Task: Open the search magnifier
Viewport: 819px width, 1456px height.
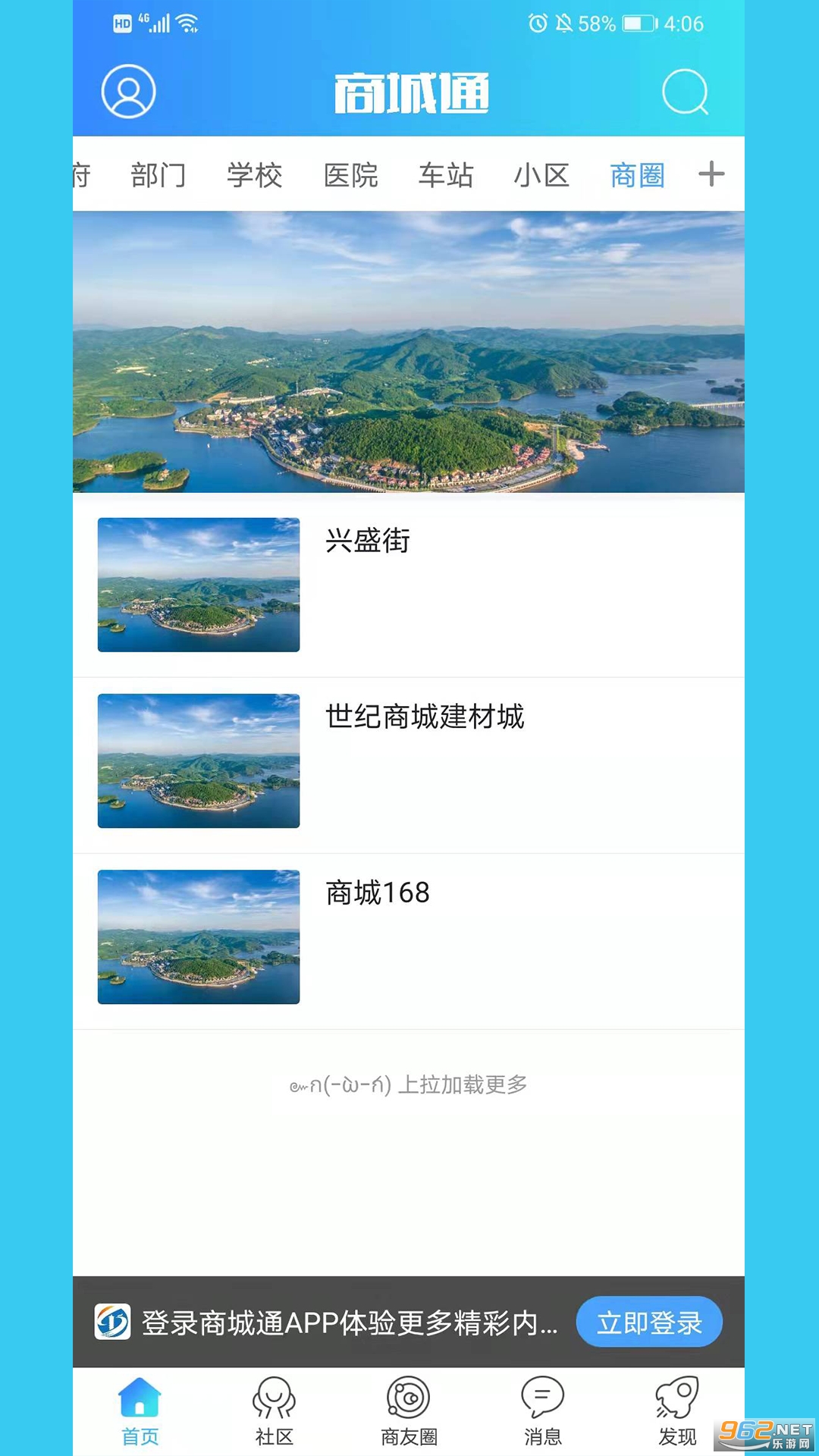Action: [685, 92]
